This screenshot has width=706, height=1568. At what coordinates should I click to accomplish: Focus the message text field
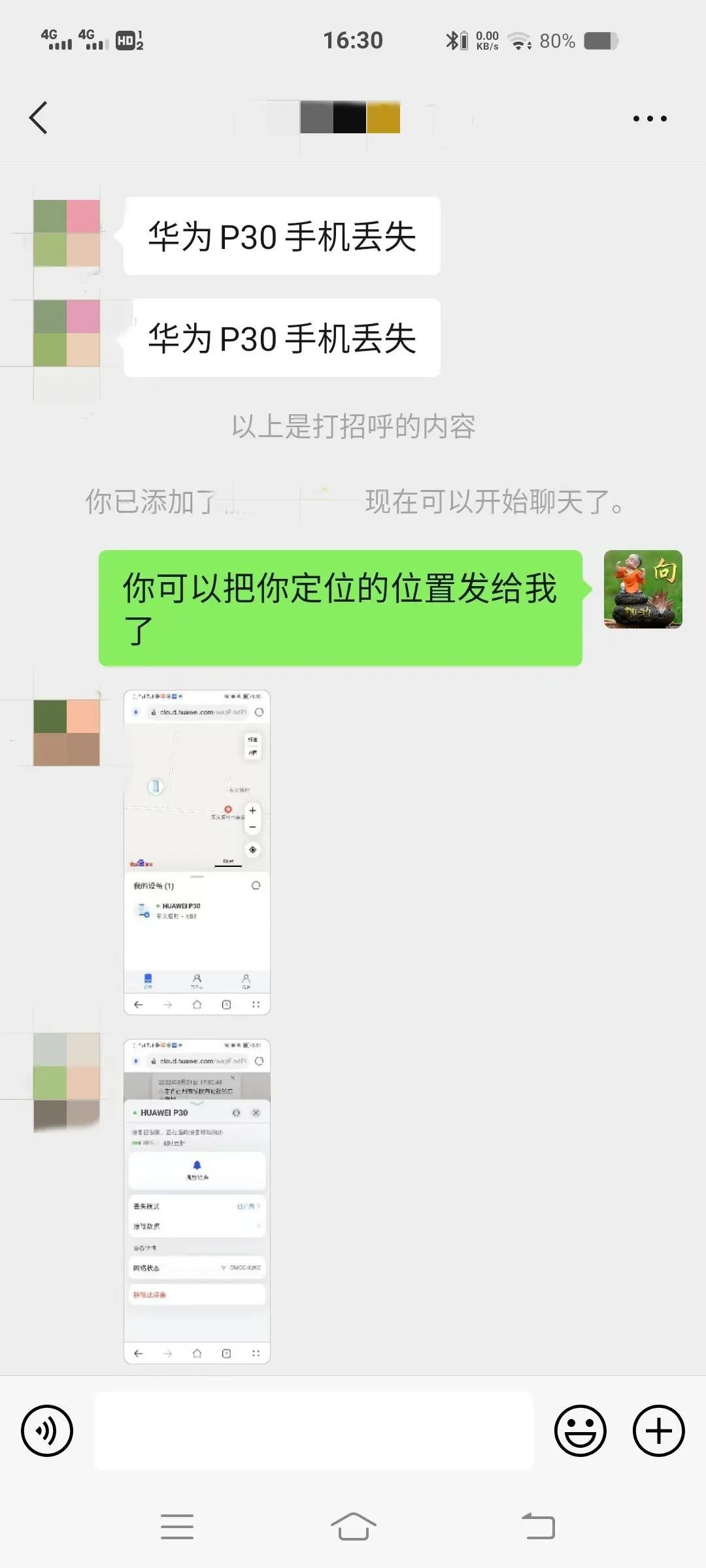click(x=314, y=1430)
